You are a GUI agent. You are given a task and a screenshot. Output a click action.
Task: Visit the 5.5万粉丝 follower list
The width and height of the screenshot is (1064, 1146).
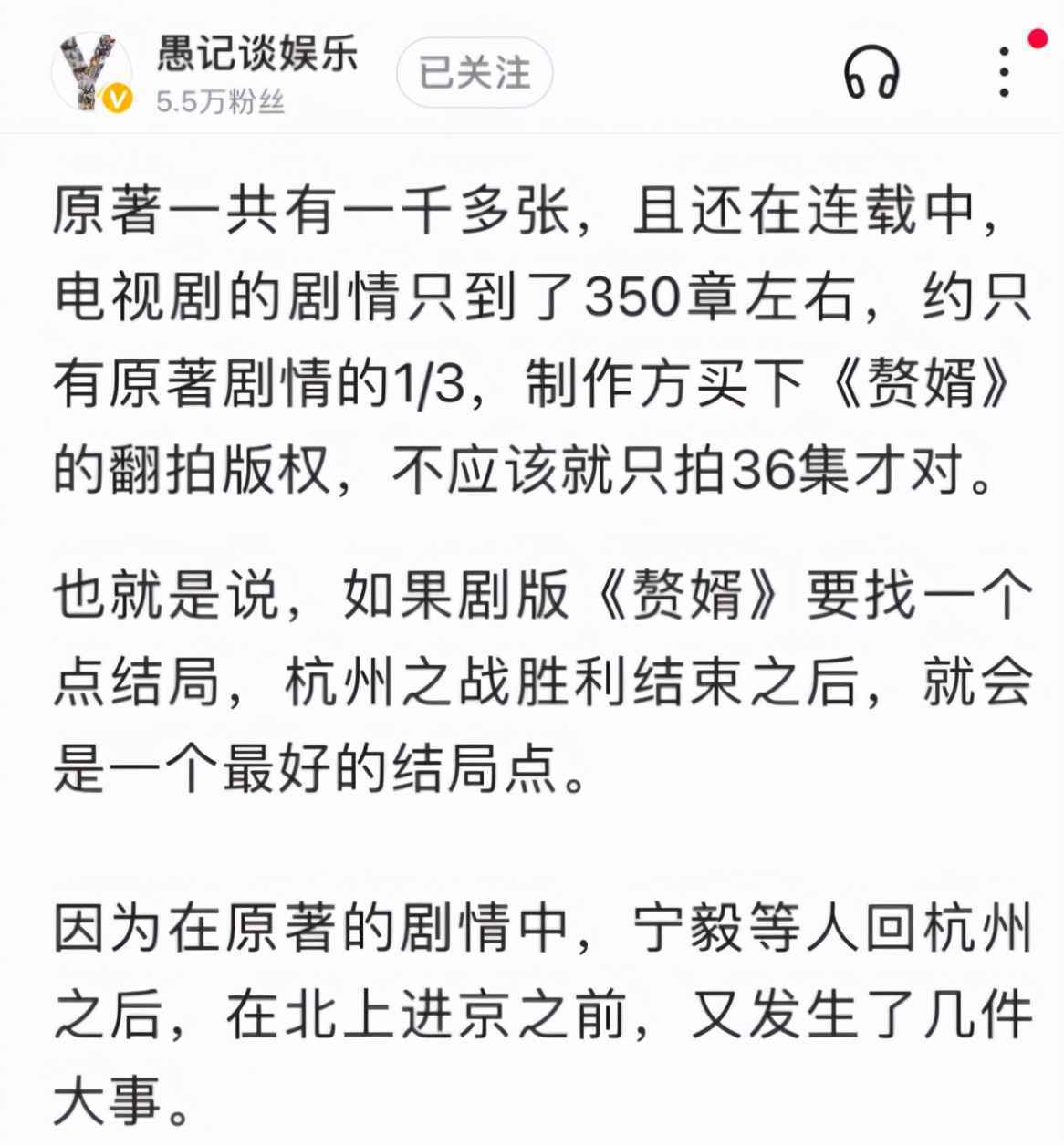click(222, 103)
